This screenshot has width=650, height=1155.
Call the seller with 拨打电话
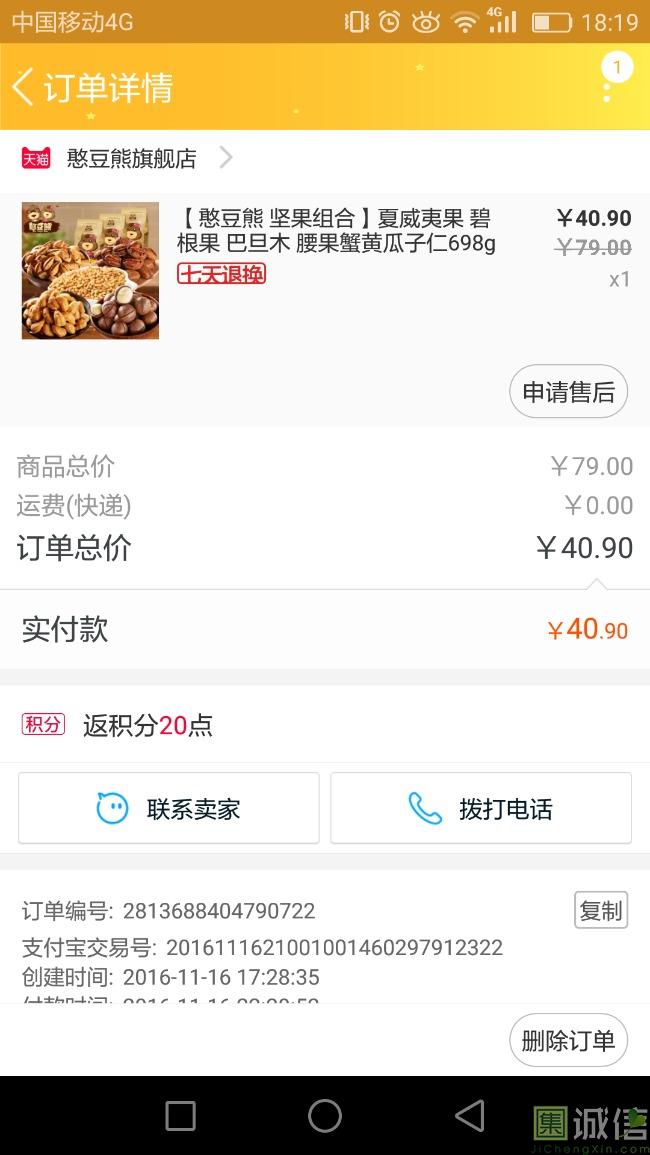tap(481, 808)
